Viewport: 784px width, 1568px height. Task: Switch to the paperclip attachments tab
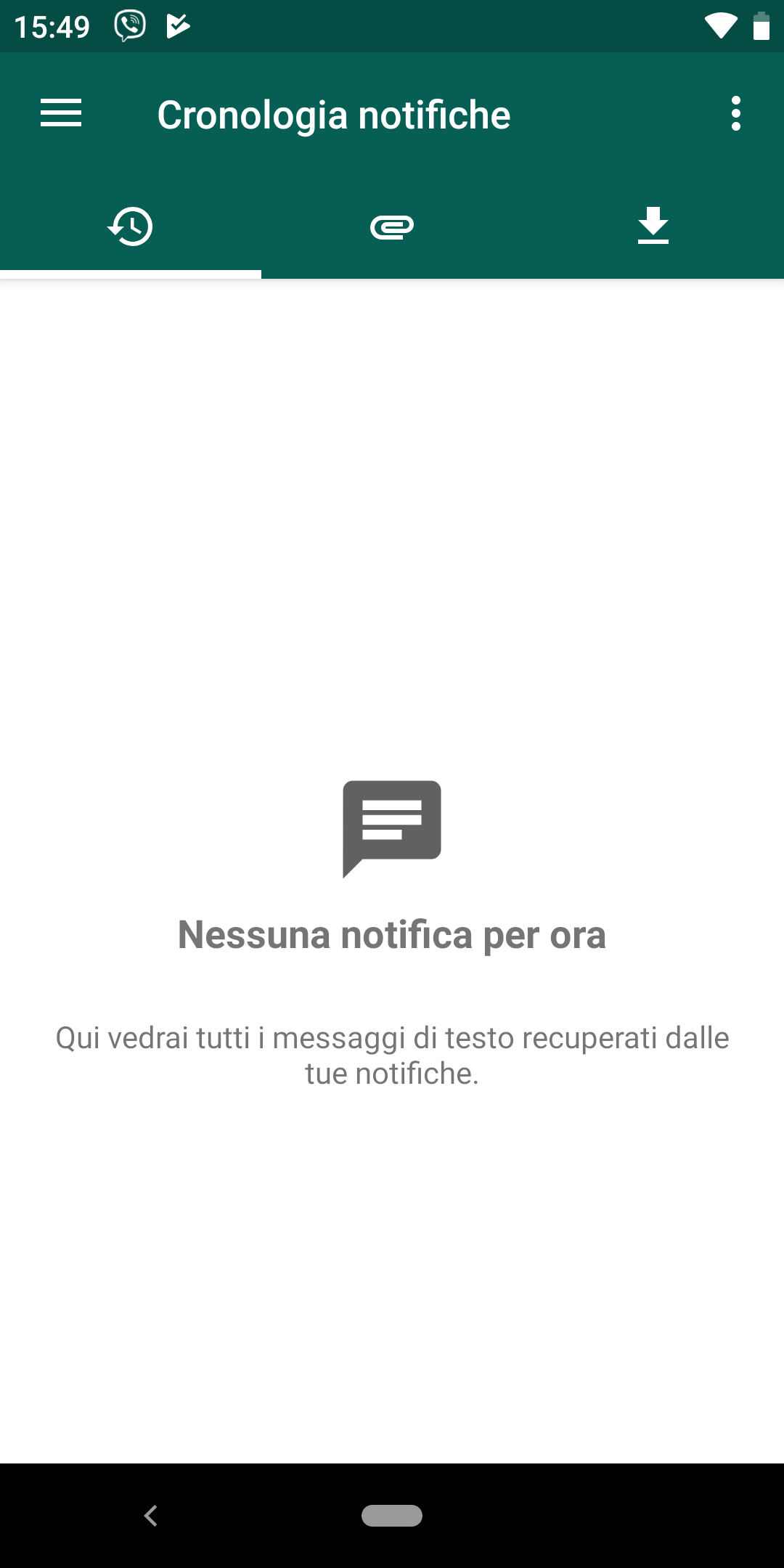click(x=392, y=226)
